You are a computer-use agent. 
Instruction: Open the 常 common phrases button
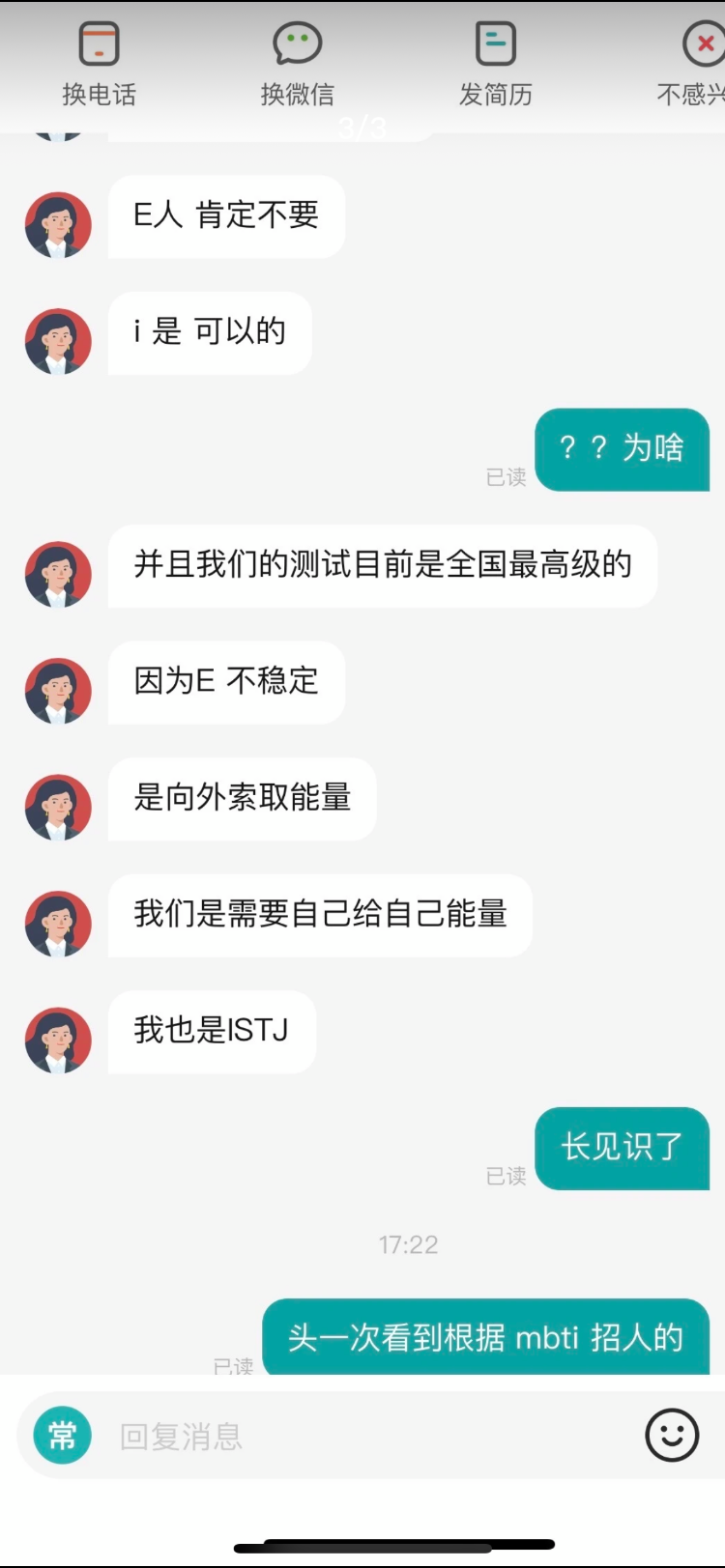[62, 1436]
